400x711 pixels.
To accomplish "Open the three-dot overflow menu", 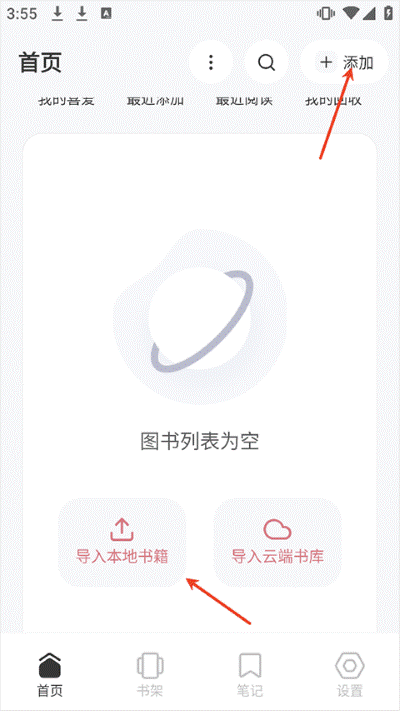I will pyautogui.click(x=210, y=62).
